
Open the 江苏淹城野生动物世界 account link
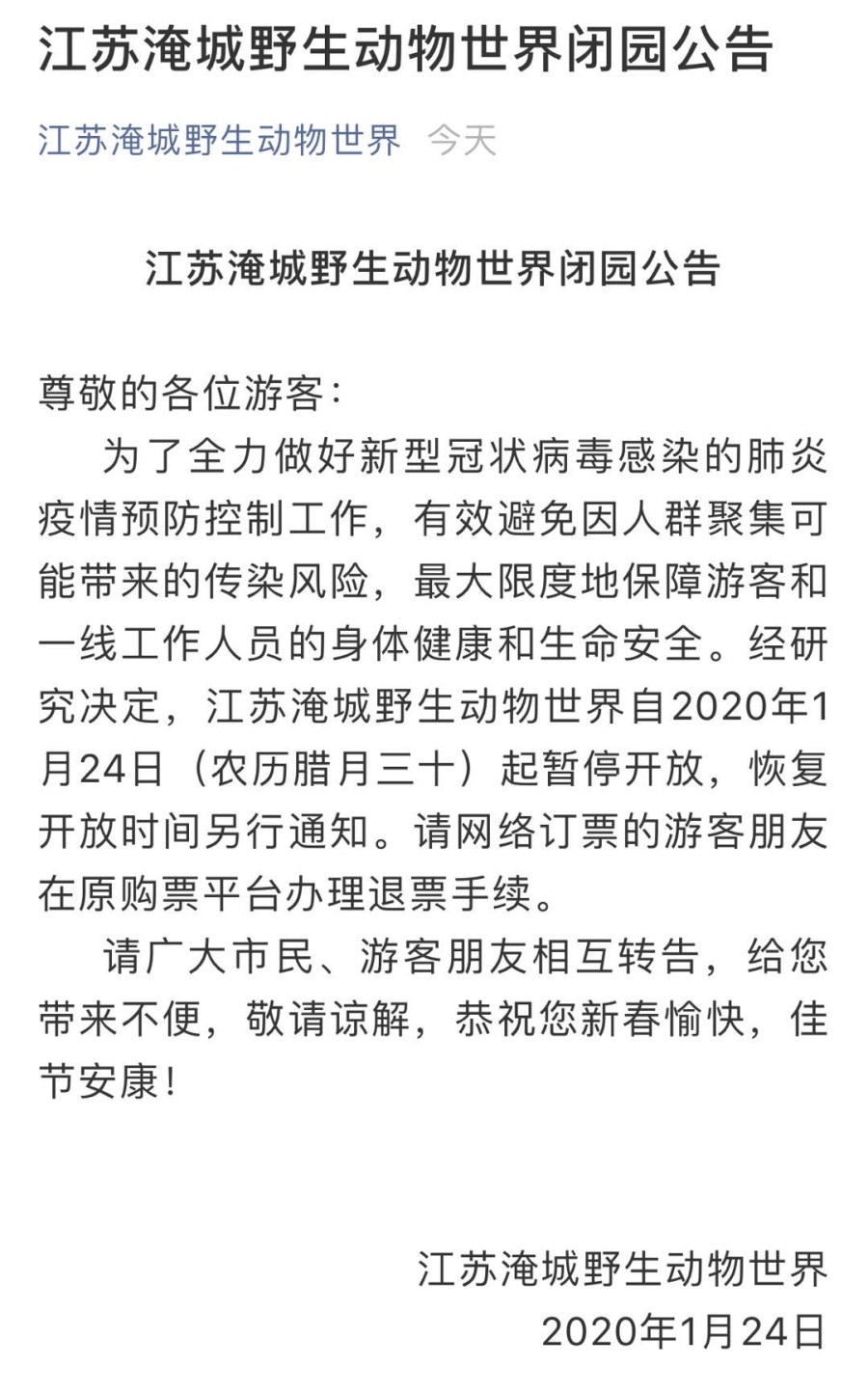coord(219,141)
